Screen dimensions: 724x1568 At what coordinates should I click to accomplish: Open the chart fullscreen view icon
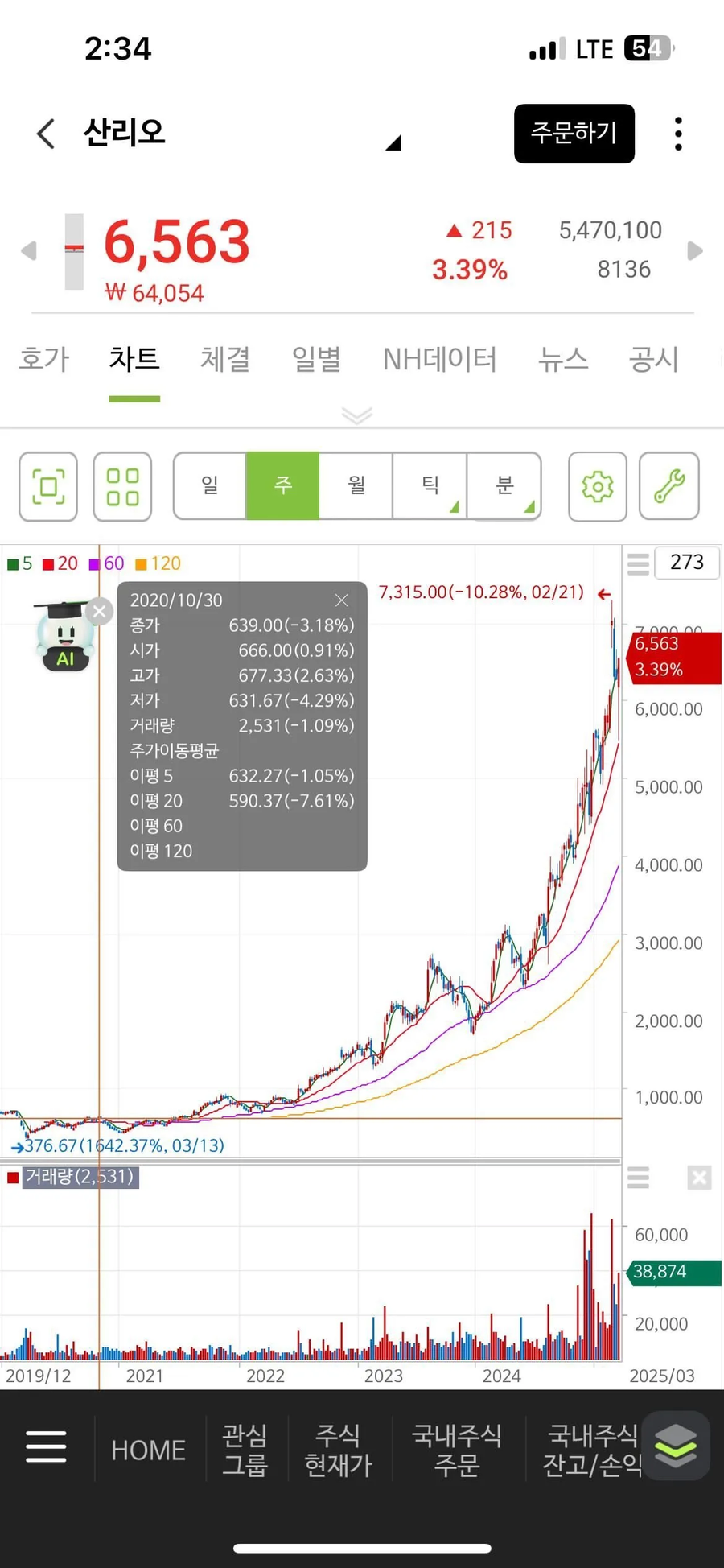pos(47,487)
